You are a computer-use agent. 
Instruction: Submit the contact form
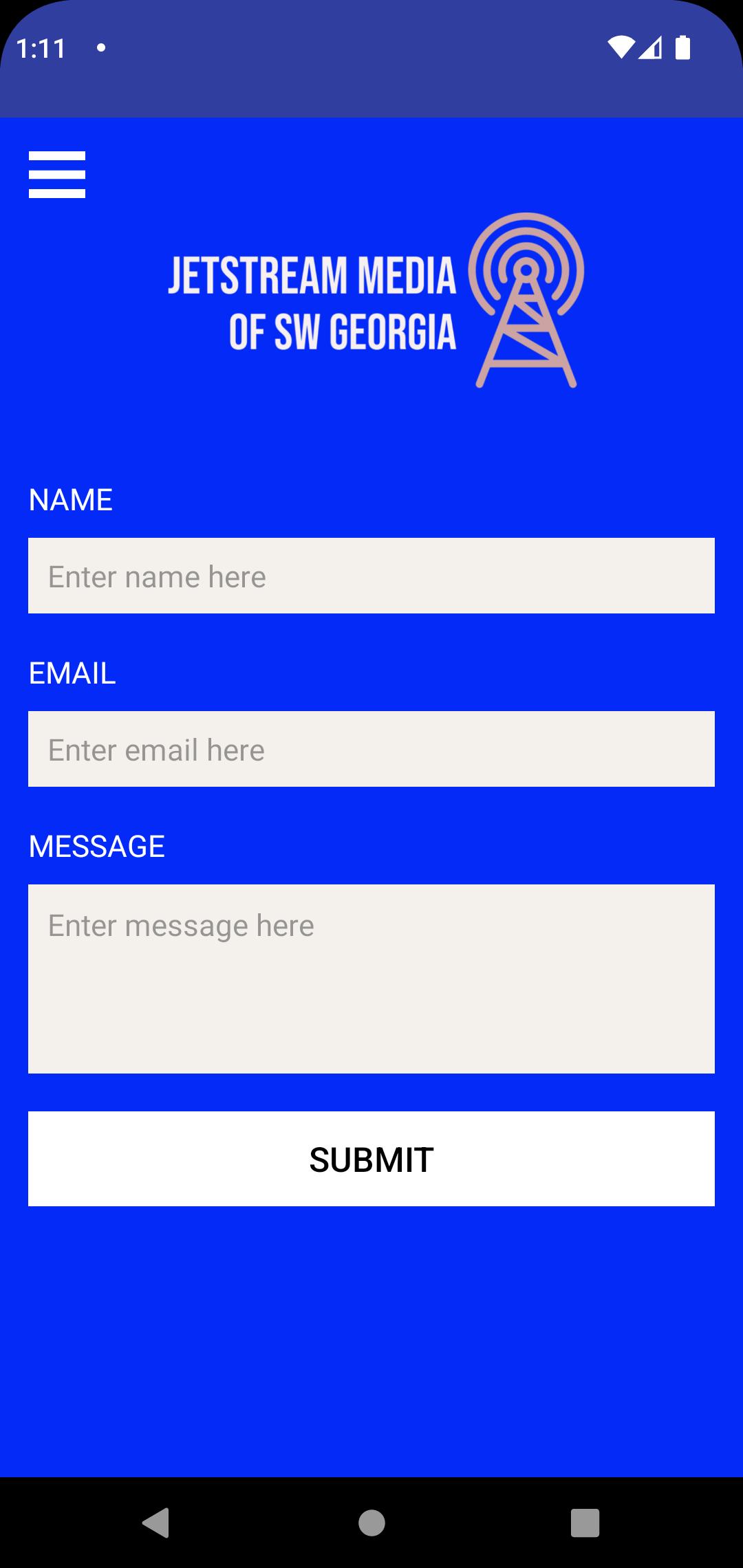click(371, 1159)
